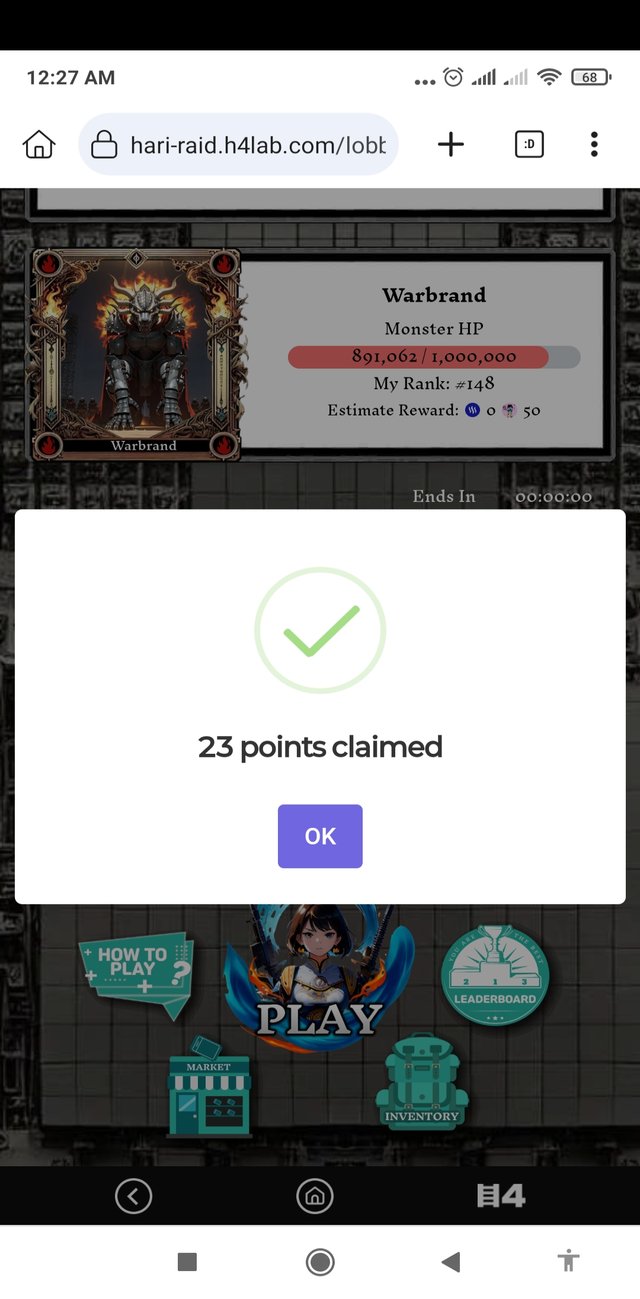Go back using the app's back arrow
The image size is (640, 1299).
coord(133,1195)
